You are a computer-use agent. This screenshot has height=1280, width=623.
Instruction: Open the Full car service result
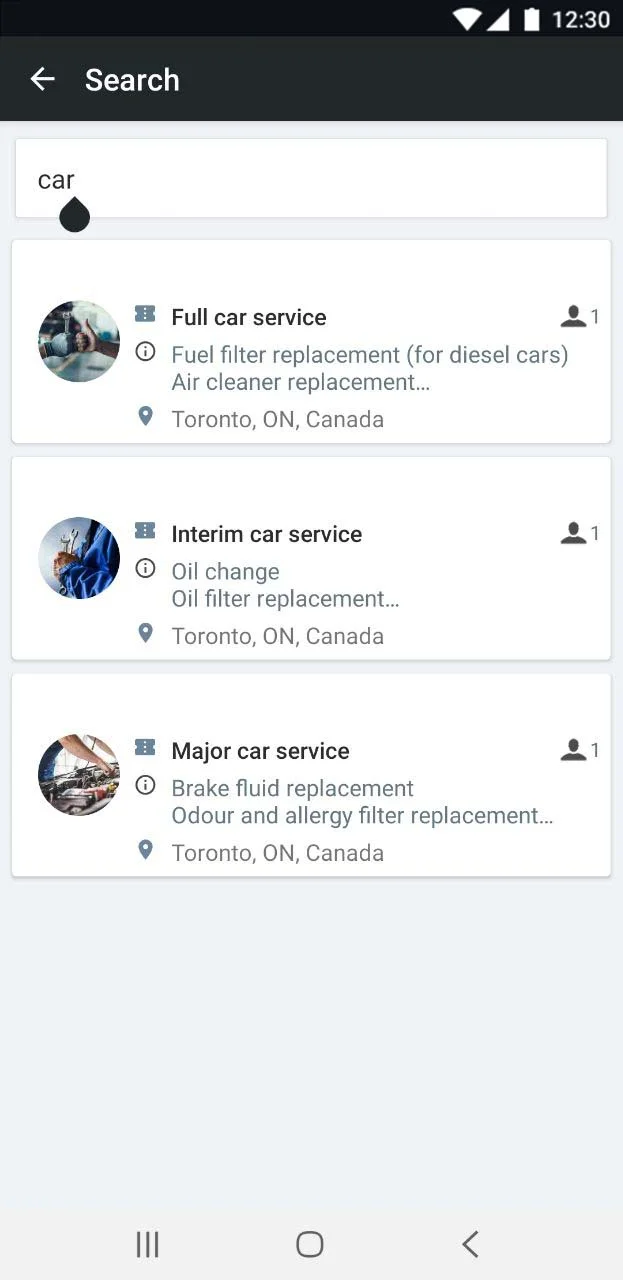click(310, 342)
